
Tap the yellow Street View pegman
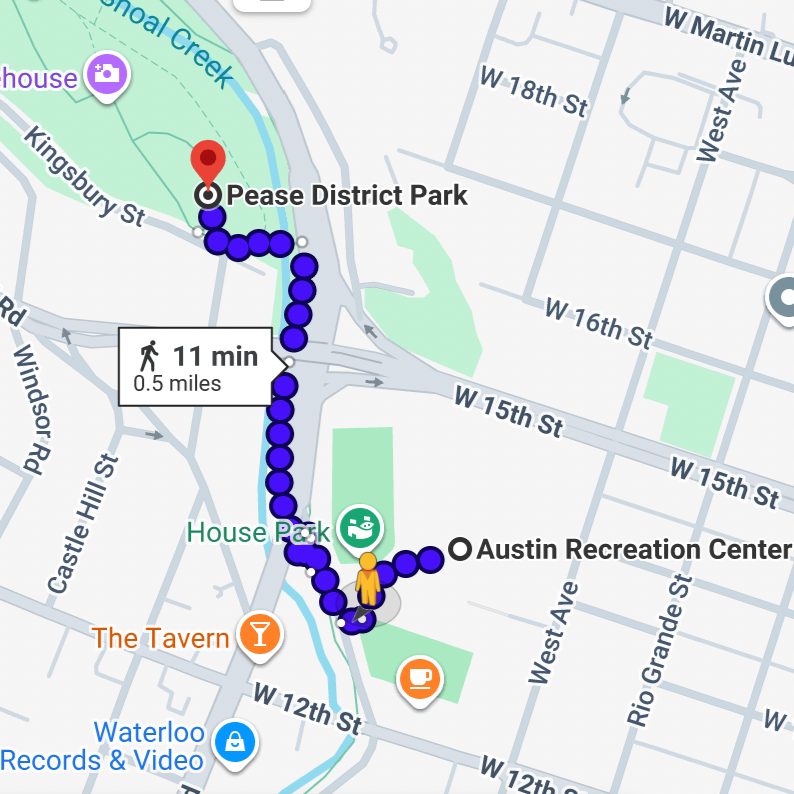368,580
